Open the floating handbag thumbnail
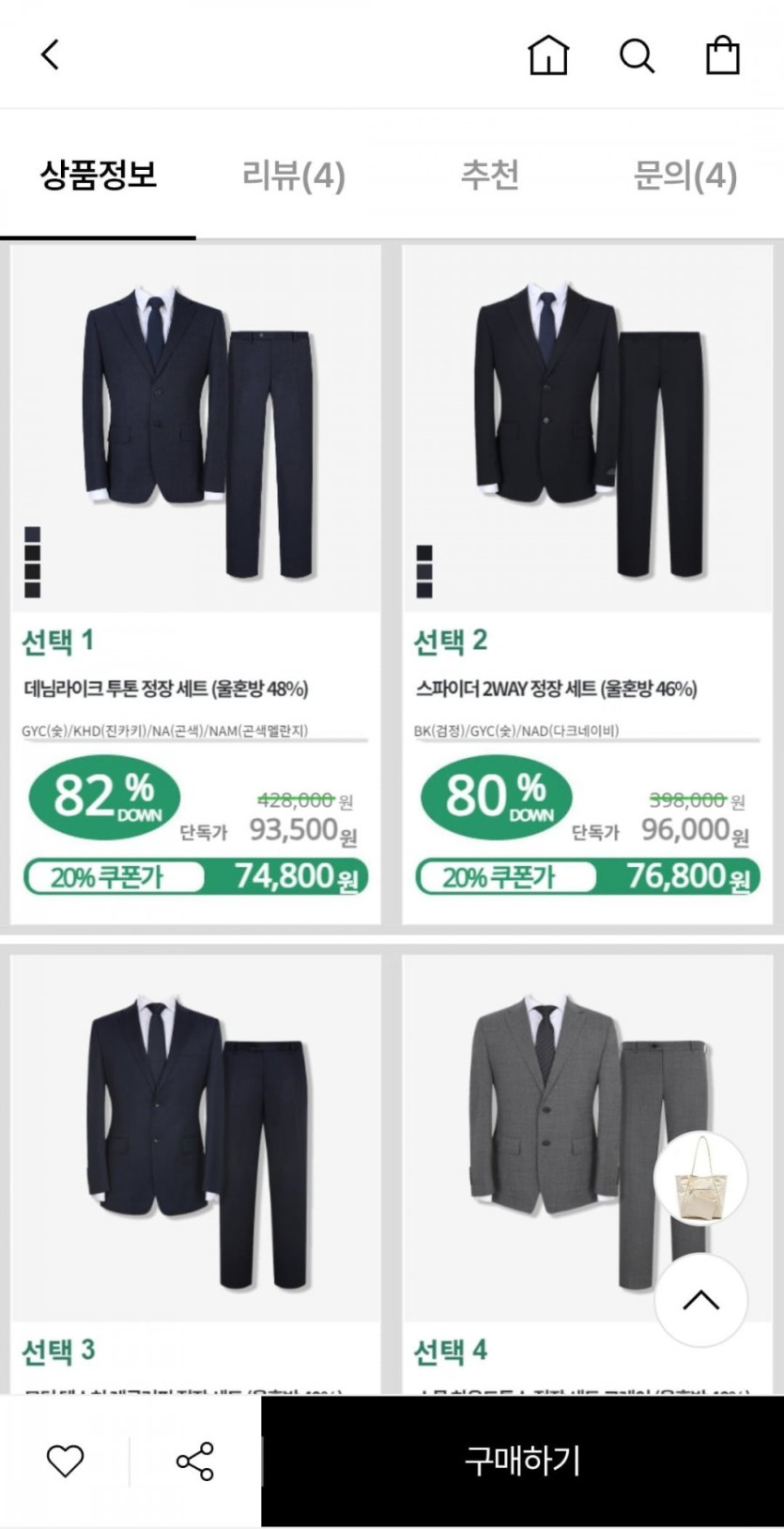 coord(700,1179)
